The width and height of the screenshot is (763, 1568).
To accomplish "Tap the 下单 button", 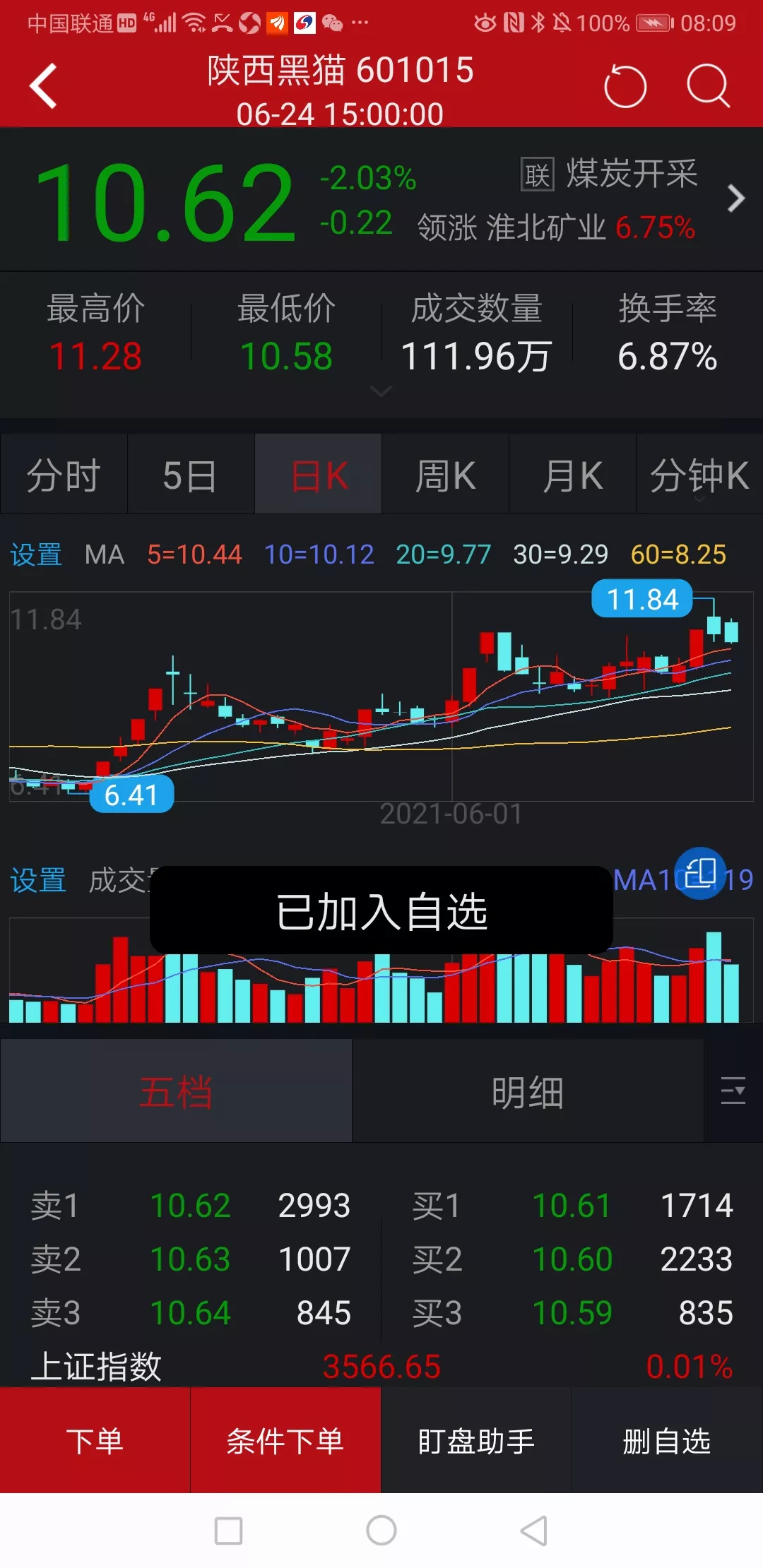I will coord(95,1440).
